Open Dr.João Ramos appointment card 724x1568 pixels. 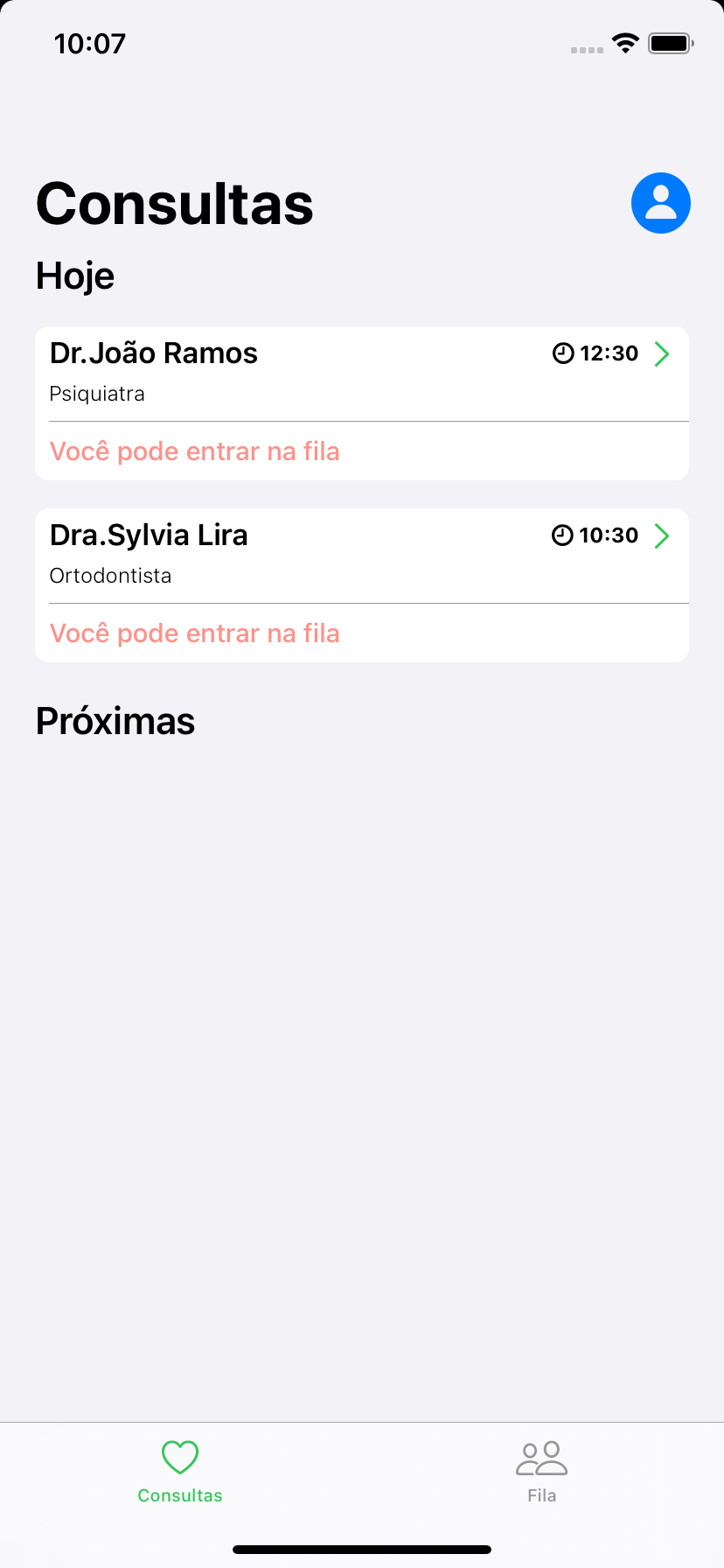tap(361, 372)
